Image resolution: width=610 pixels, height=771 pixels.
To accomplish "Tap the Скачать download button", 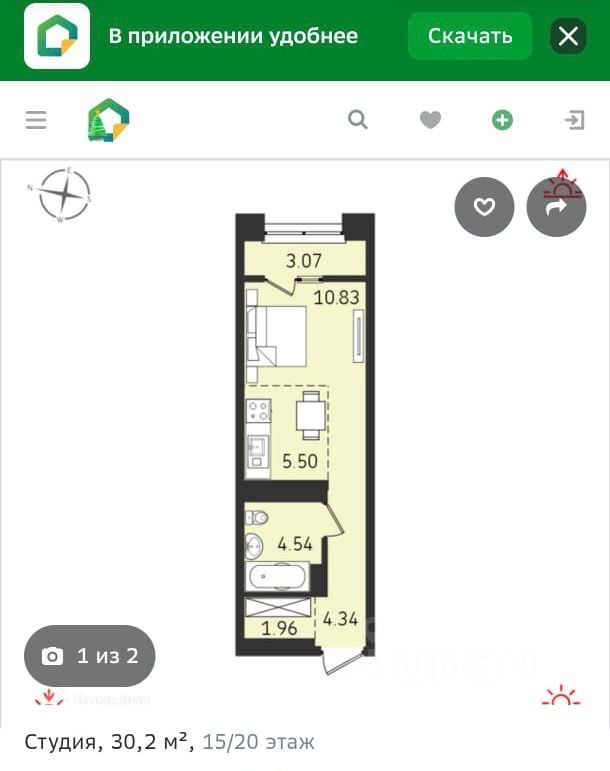I will point(469,37).
